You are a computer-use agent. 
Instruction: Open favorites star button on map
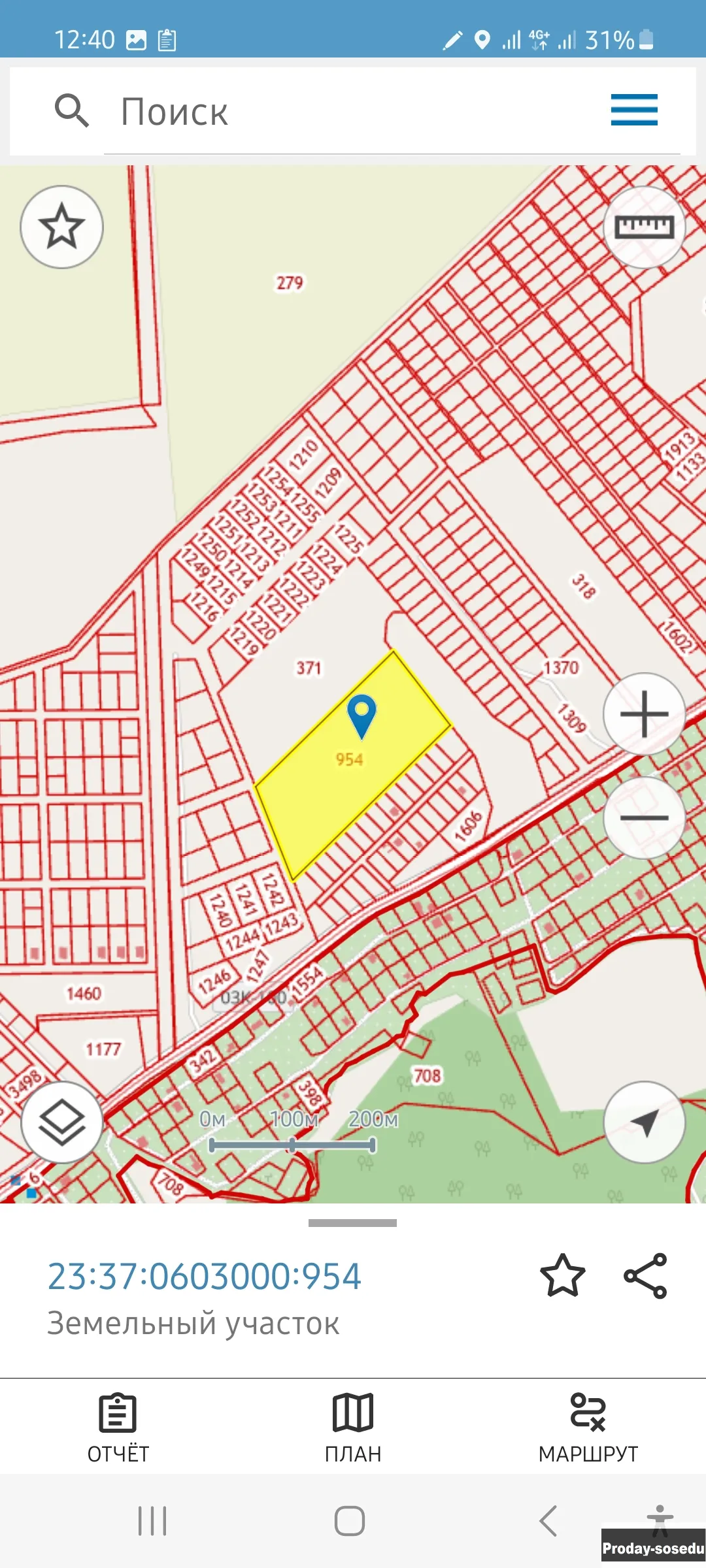coord(62,227)
